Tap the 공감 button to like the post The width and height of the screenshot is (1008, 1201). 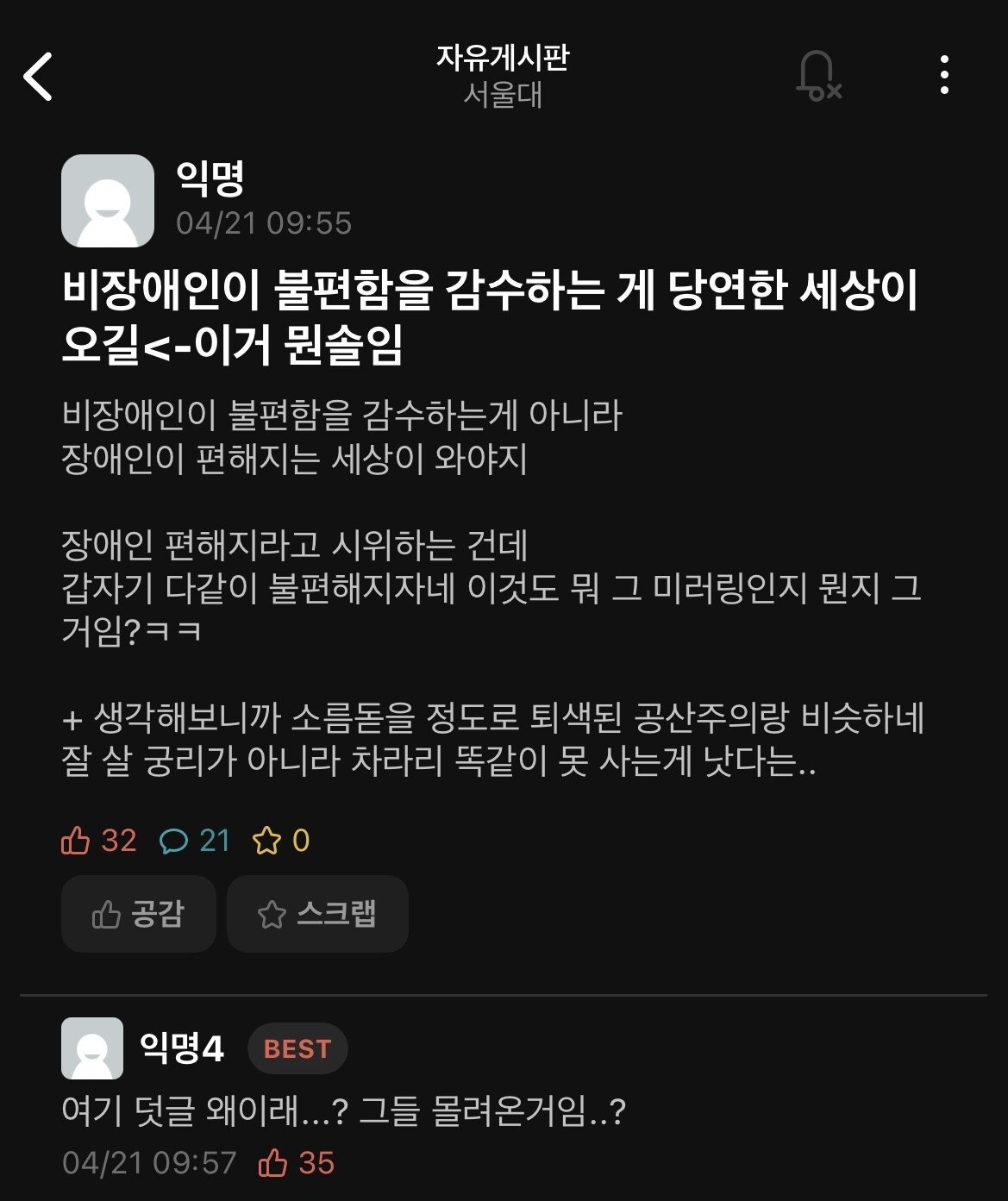[139, 914]
